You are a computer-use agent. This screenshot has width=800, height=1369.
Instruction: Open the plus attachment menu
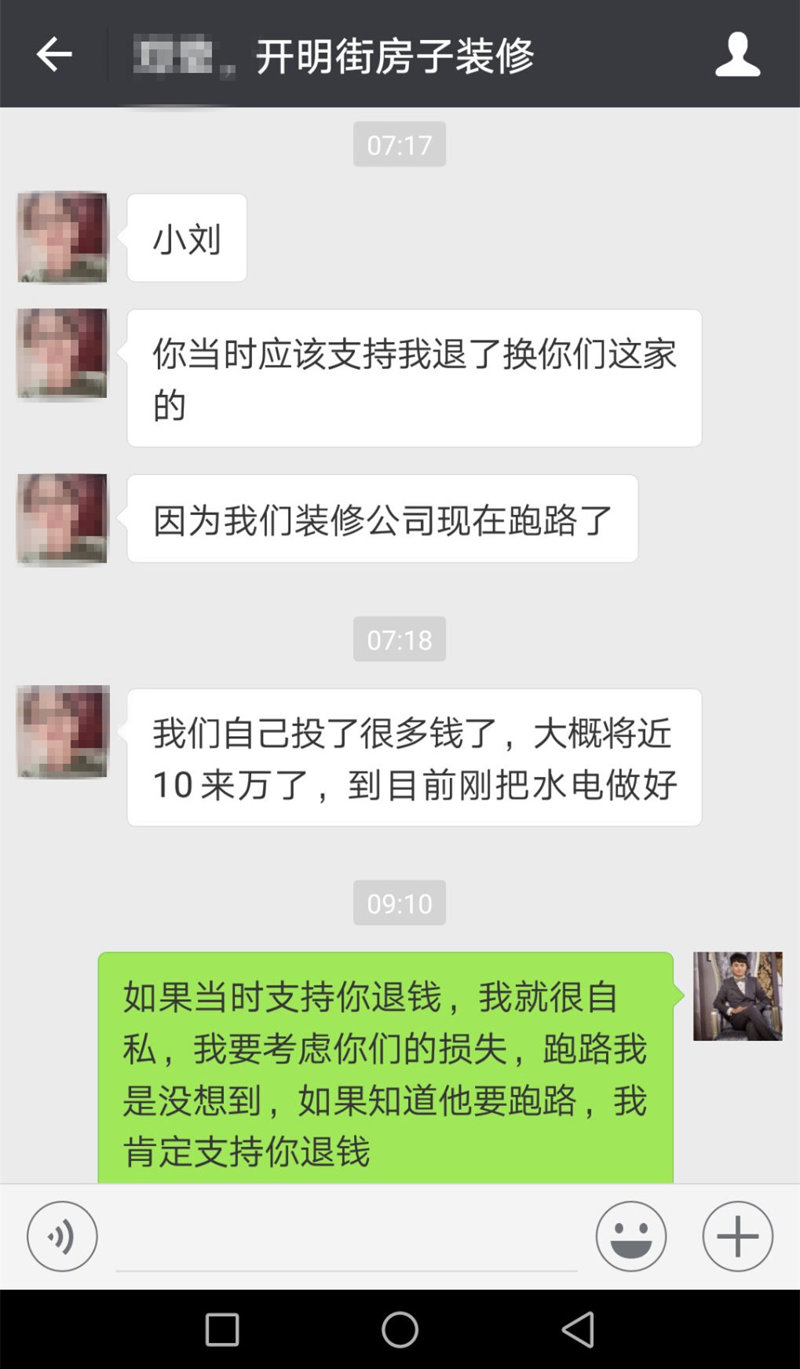(x=738, y=1237)
